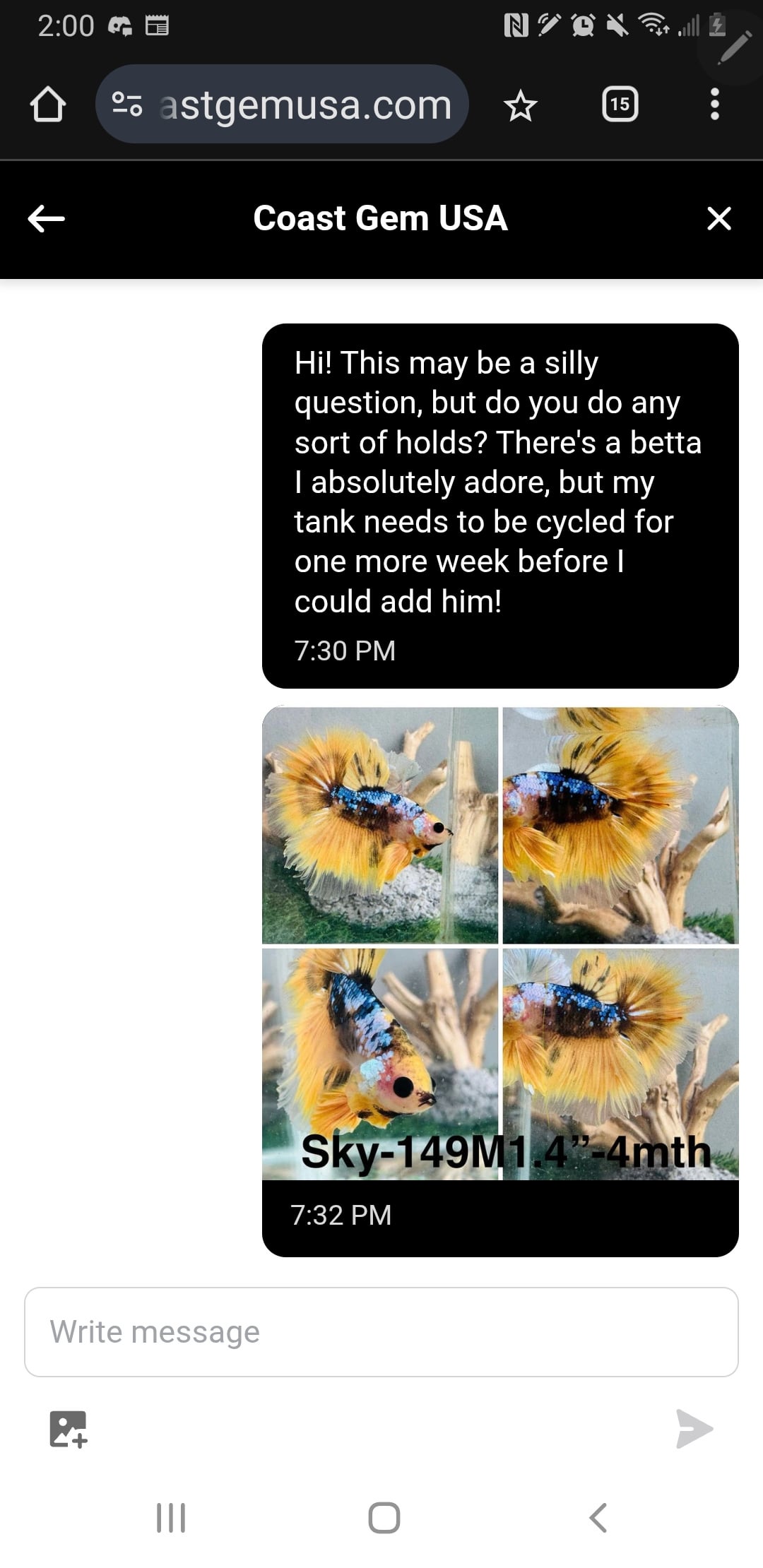763x1568 pixels.
Task: Open the screenshot edit pencil
Action: pos(734,47)
